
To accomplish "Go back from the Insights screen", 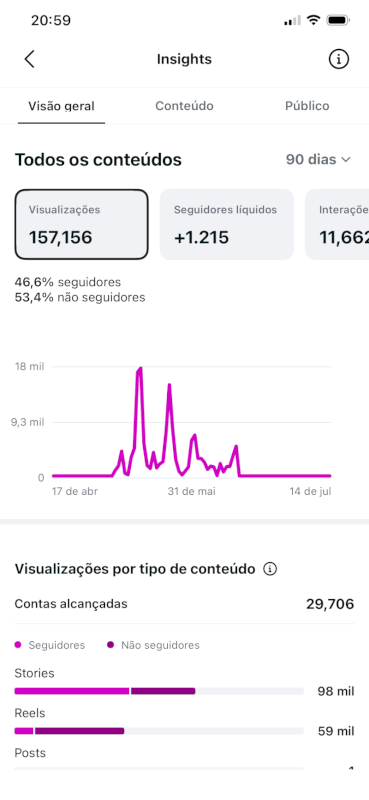I will (30, 59).
